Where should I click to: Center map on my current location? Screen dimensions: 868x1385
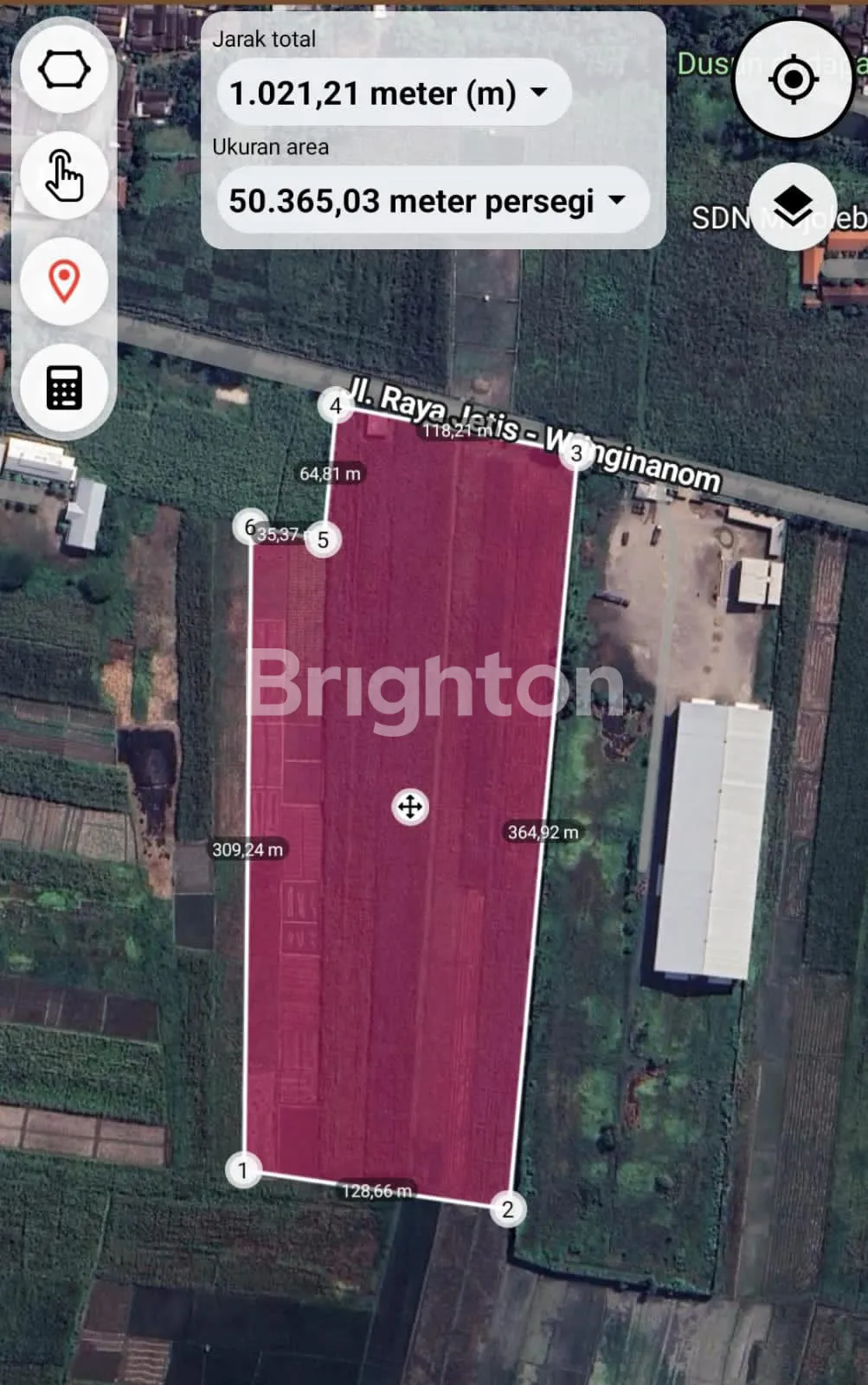pos(793,80)
